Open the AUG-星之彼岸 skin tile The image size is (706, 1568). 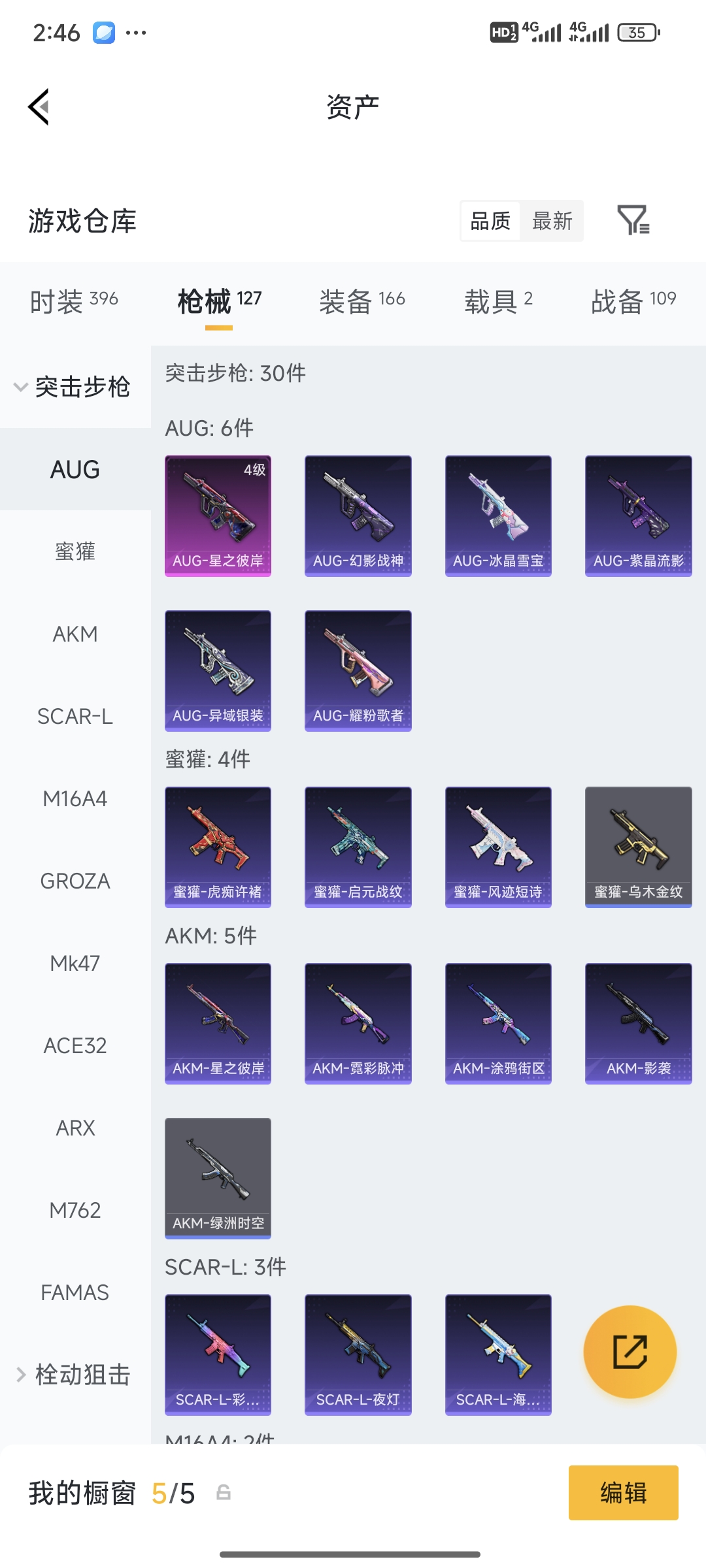pos(218,515)
